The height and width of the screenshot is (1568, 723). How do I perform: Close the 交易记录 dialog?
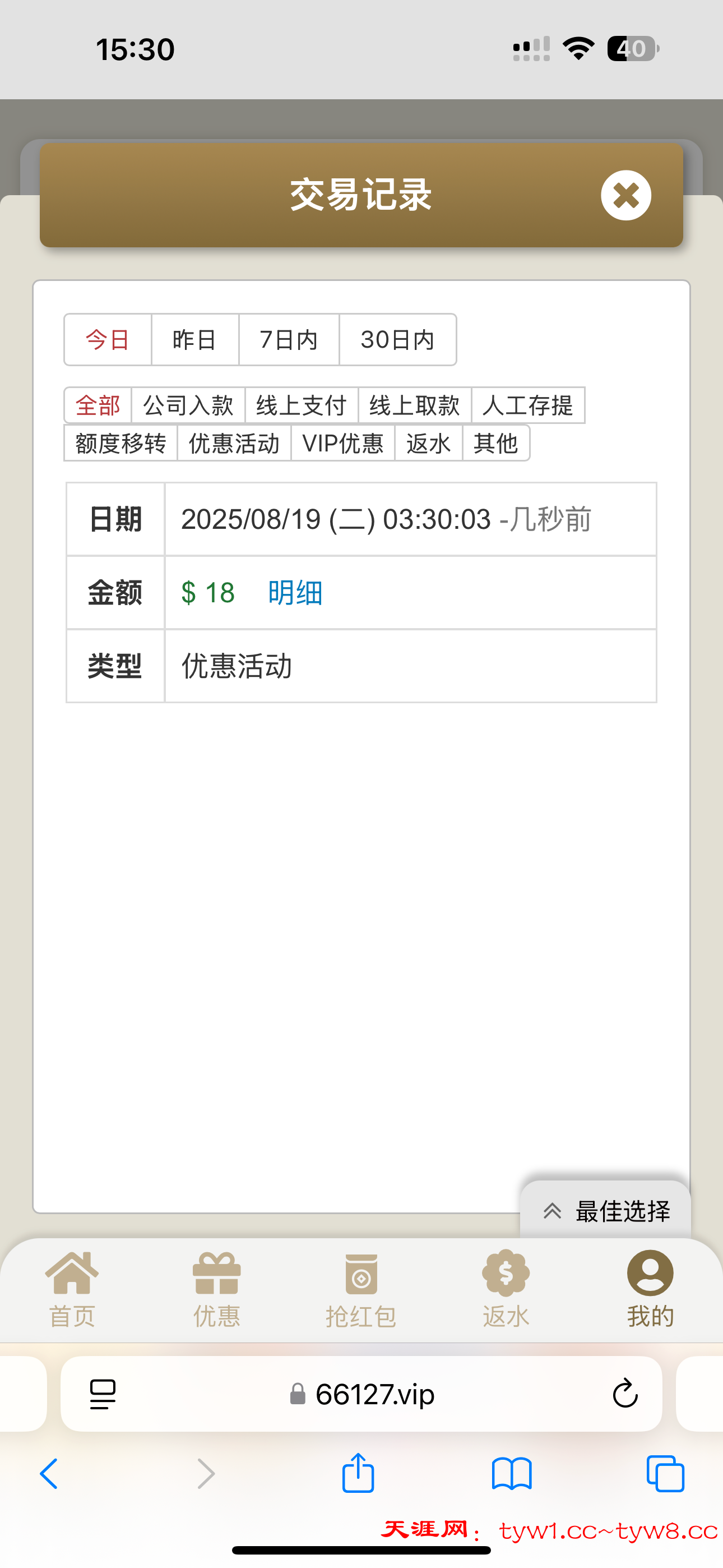(625, 195)
